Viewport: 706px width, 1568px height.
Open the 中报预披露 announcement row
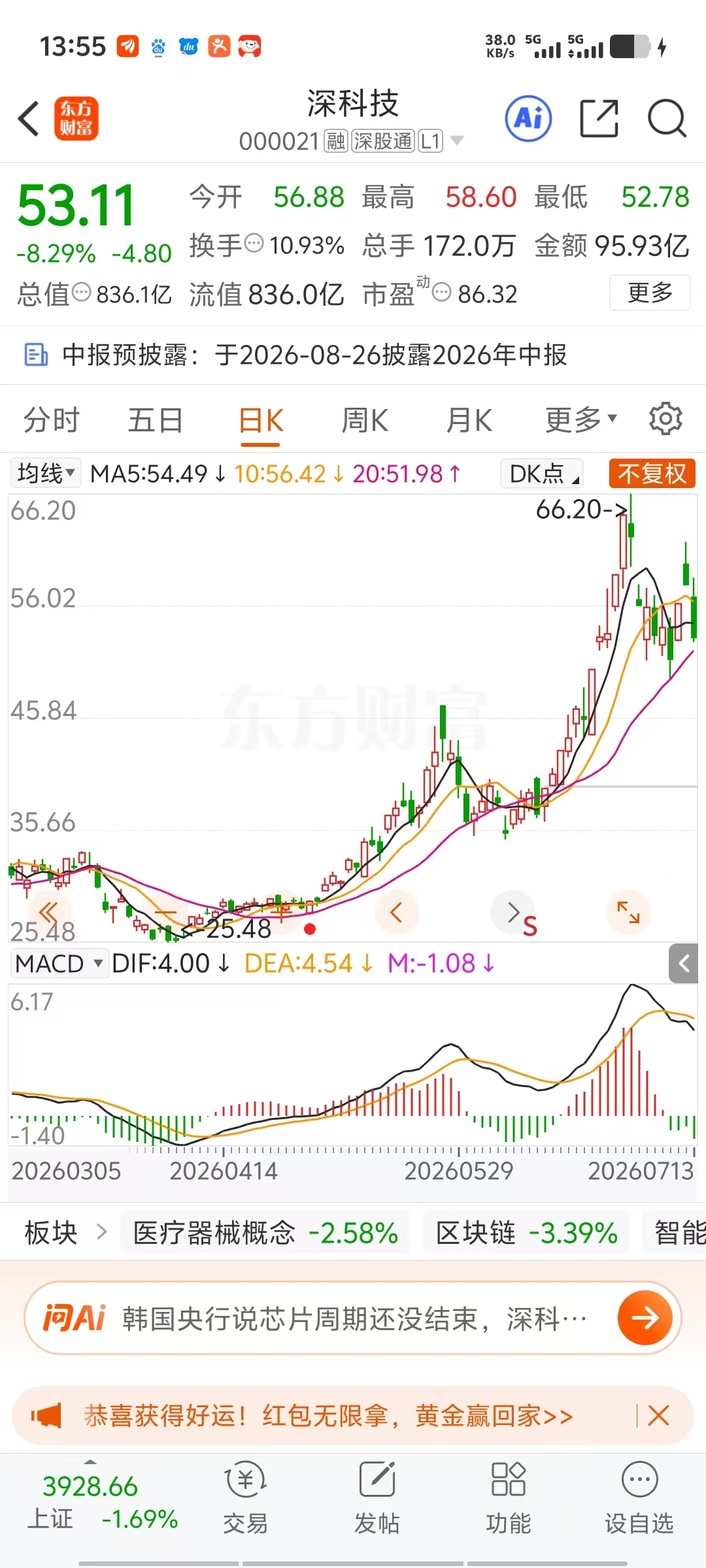[x=353, y=355]
